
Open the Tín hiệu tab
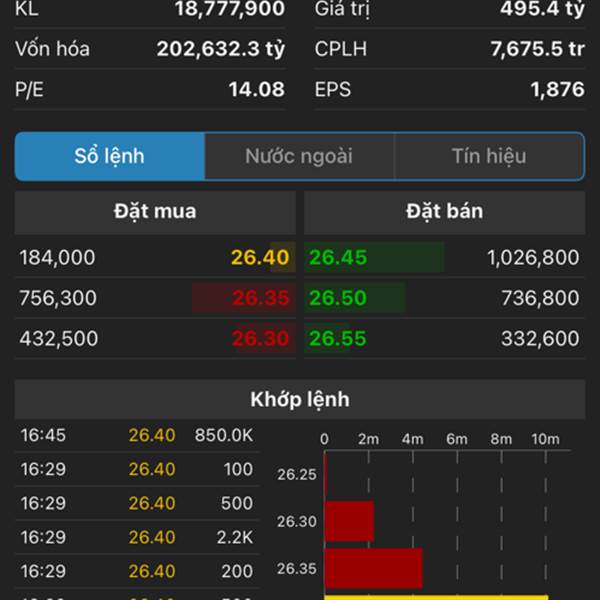489,156
